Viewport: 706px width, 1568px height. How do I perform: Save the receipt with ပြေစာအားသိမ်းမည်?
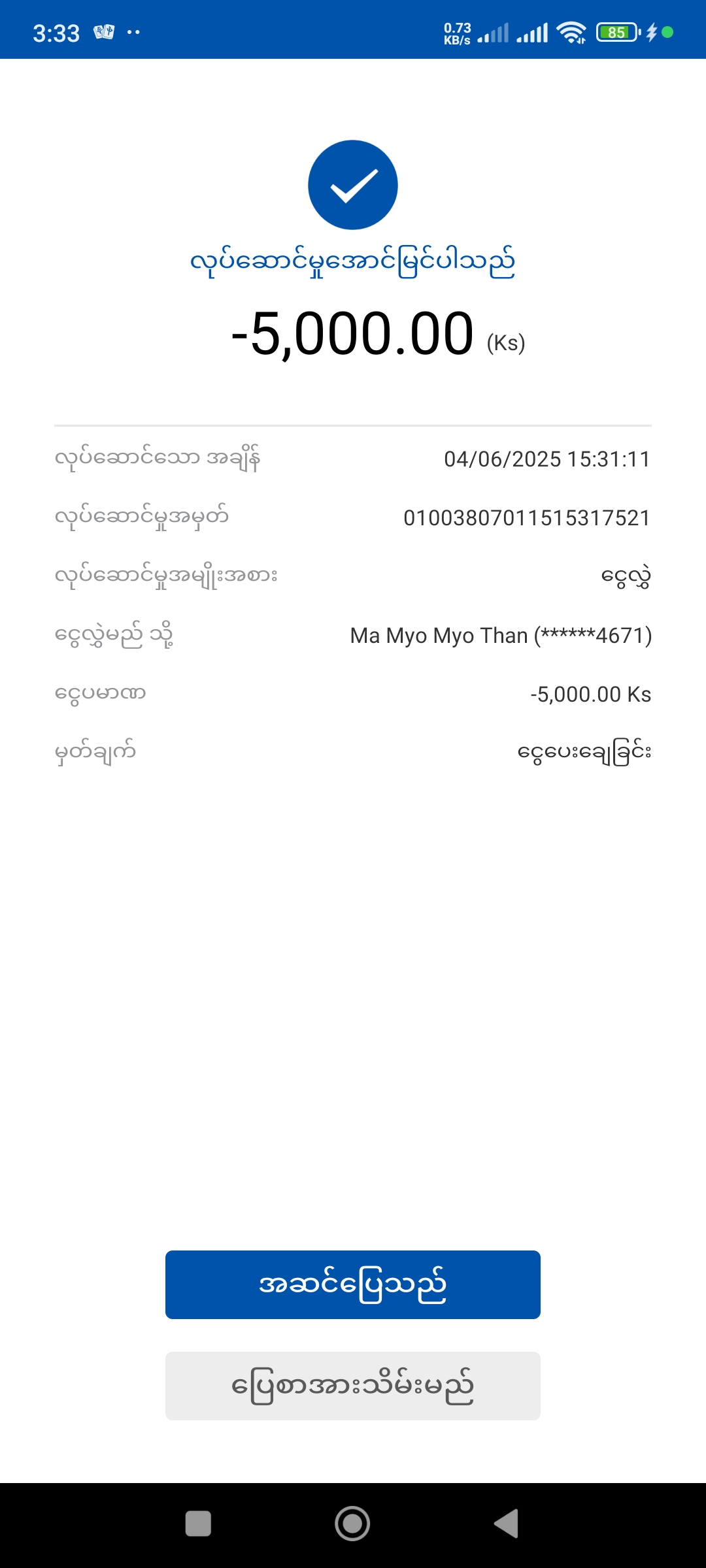353,1386
